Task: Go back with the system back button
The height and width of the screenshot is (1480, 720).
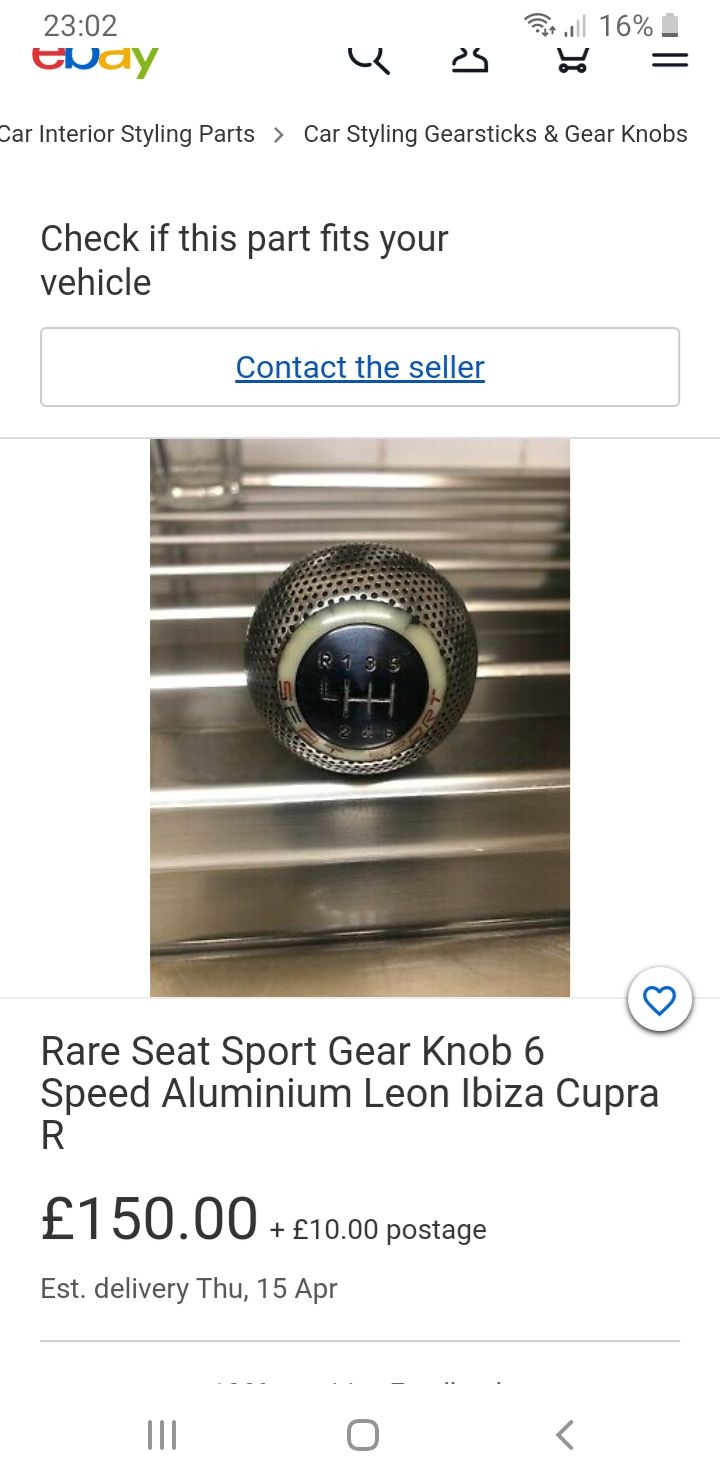Action: coord(565,1435)
